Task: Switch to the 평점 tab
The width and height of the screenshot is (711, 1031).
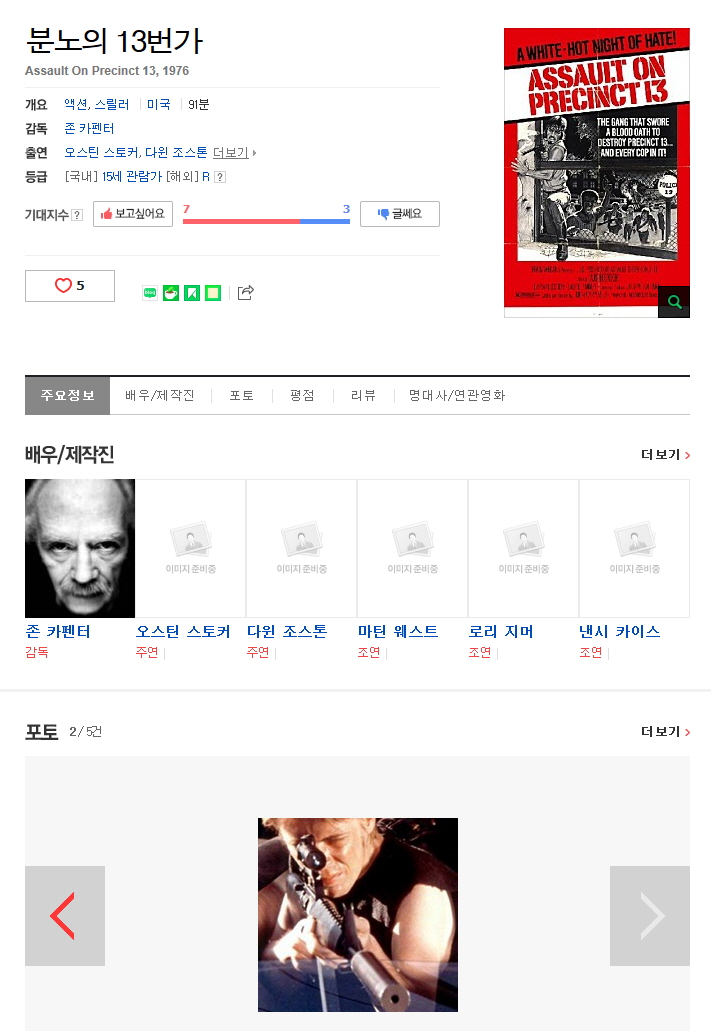Action: click(302, 396)
